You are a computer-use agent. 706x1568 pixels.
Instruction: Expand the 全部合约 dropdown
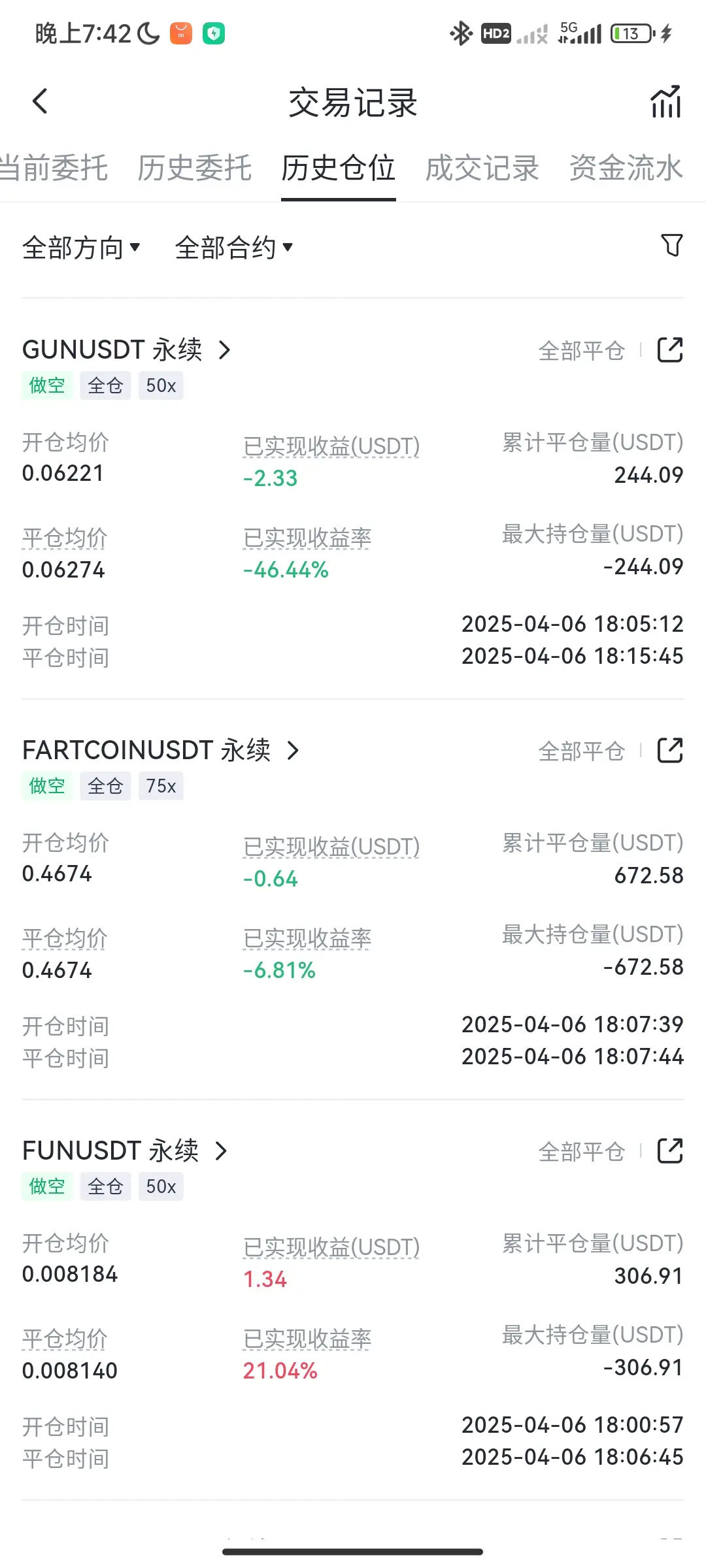coord(234,248)
